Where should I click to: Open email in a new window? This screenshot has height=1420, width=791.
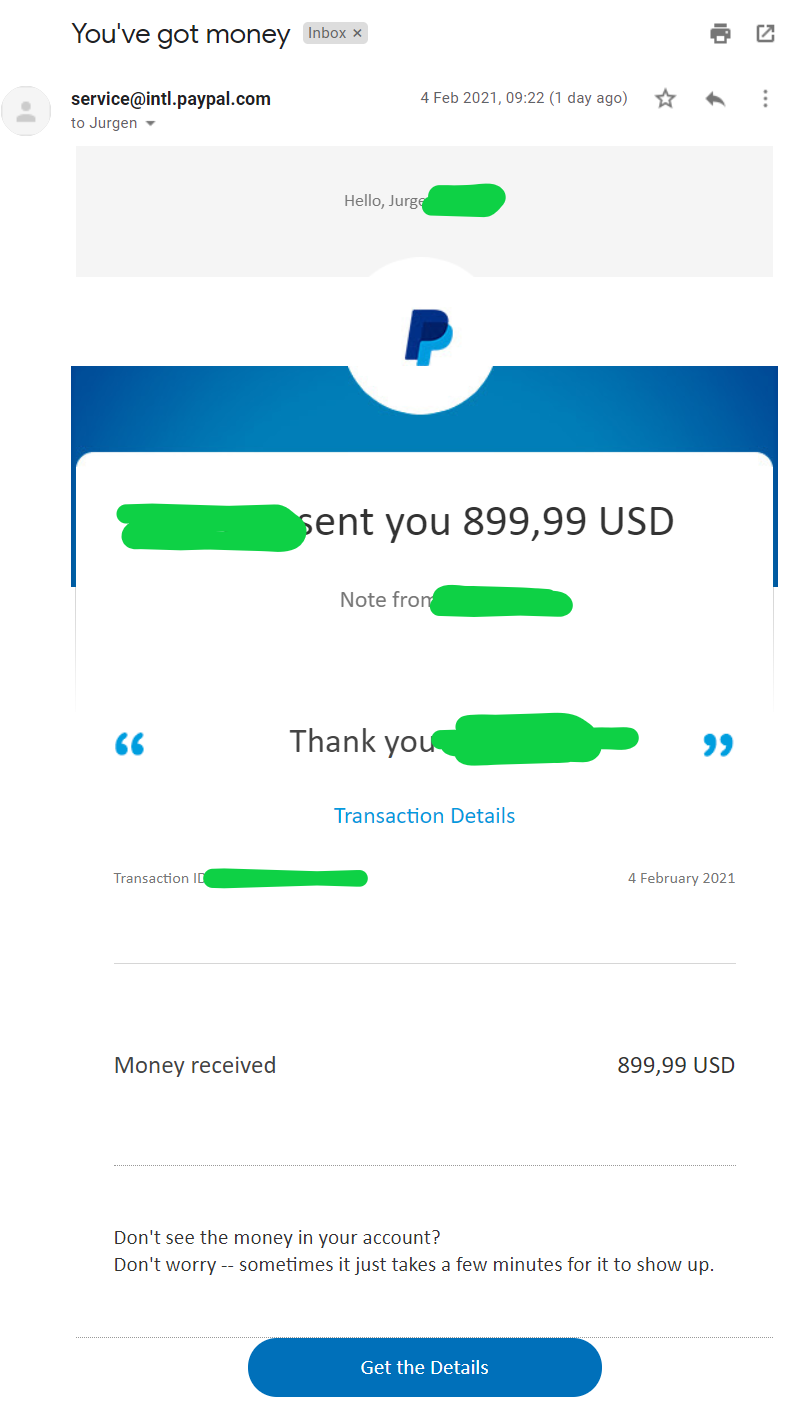(x=765, y=34)
